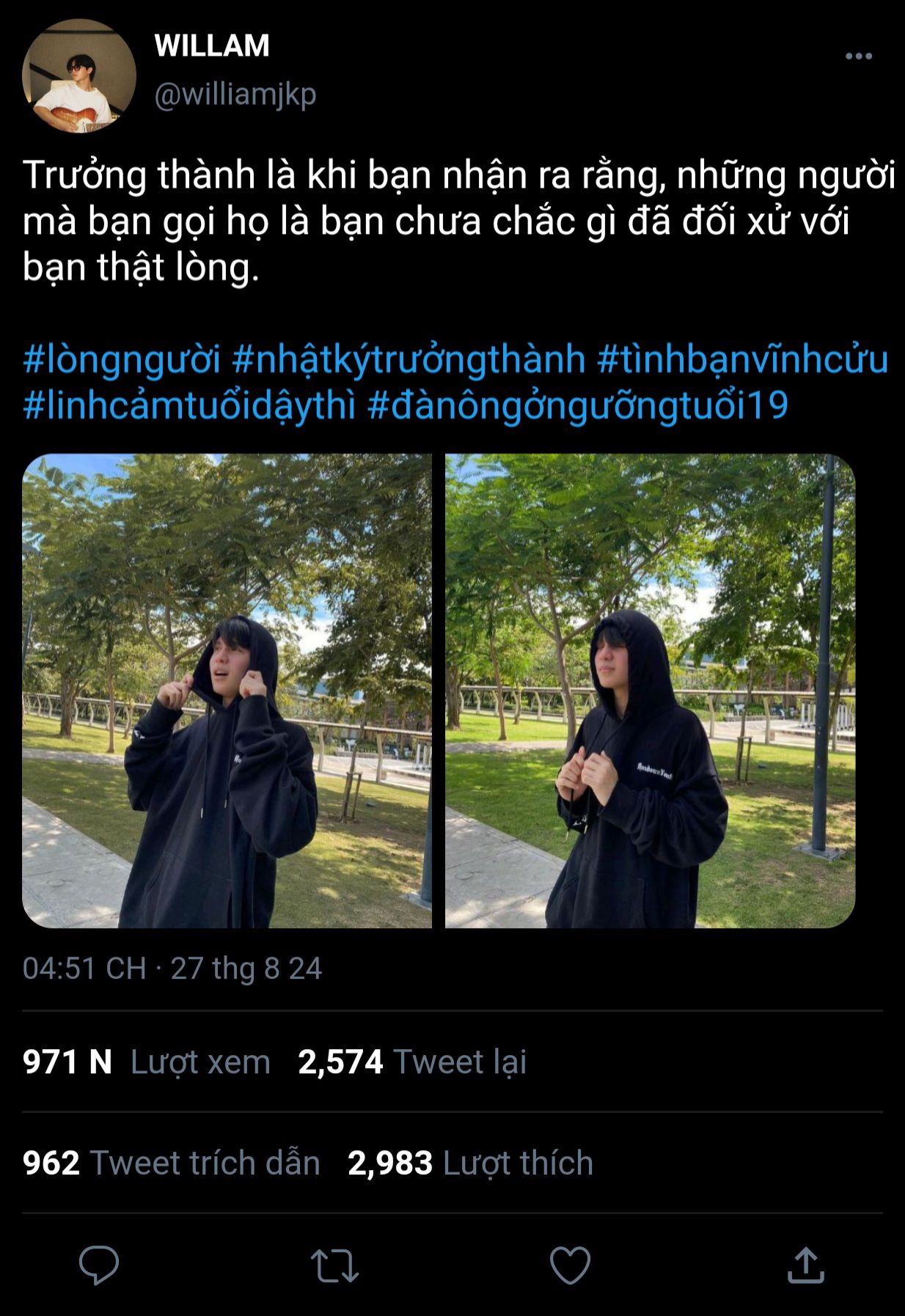The image size is (905, 1316).
Task: Share this tweet
Action: (805, 1265)
